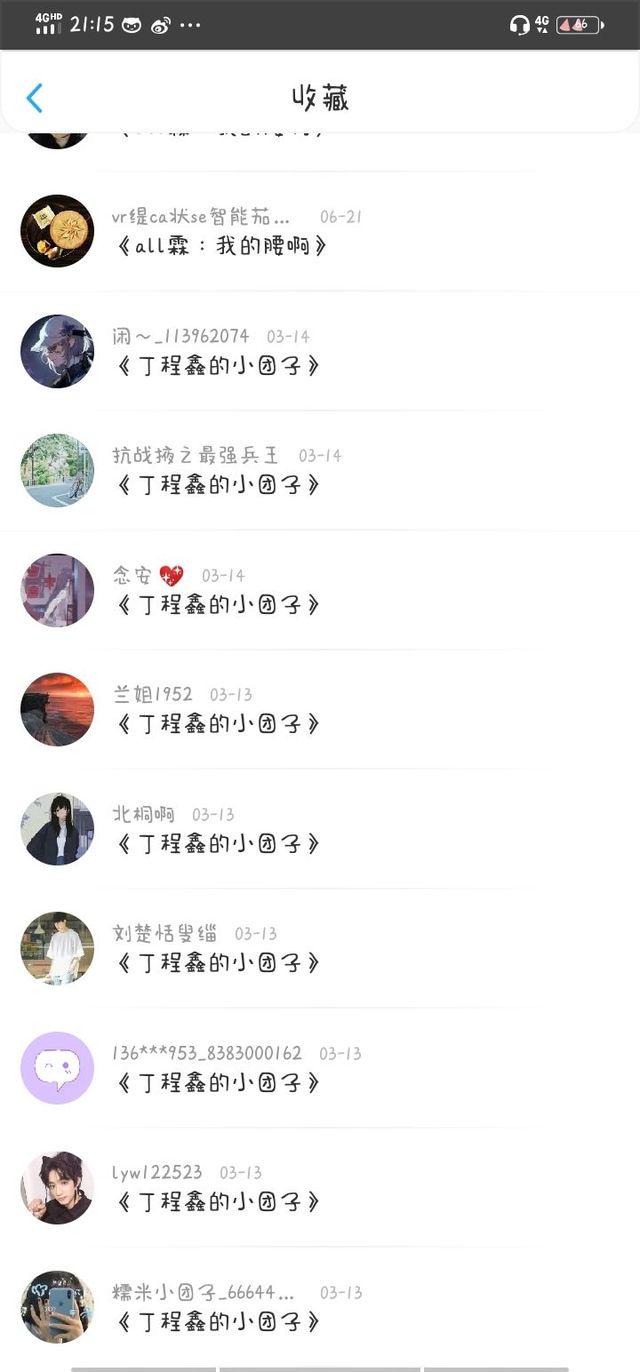Open the entry from 糯米小团子_66644
The height and width of the screenshot is (1372, 640).
coord(219,1321)
